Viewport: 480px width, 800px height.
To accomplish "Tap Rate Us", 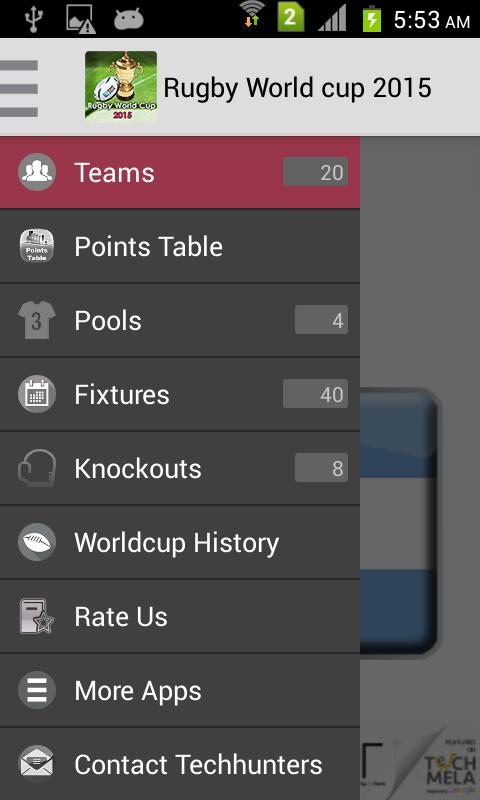I will pos(180,616).
